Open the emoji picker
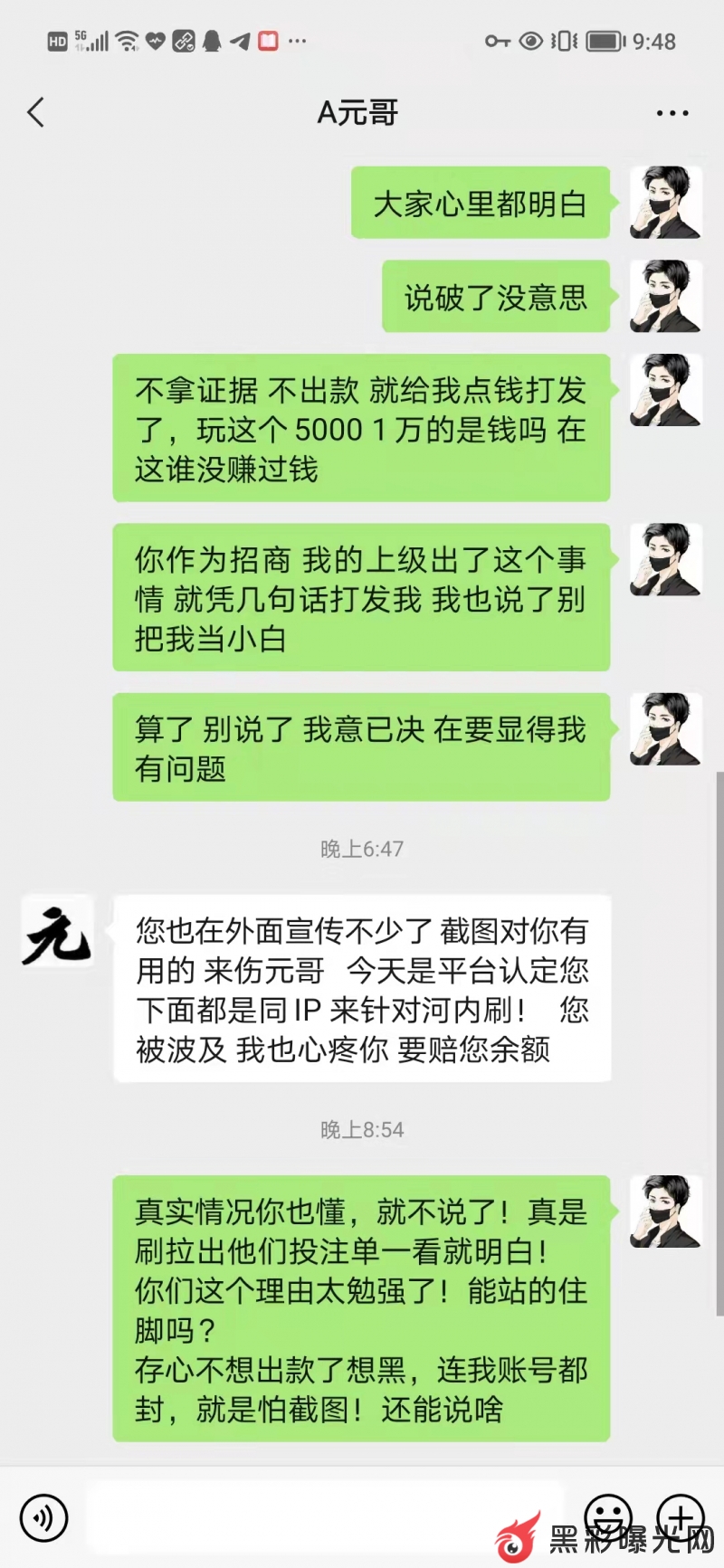 (607, 1517)
